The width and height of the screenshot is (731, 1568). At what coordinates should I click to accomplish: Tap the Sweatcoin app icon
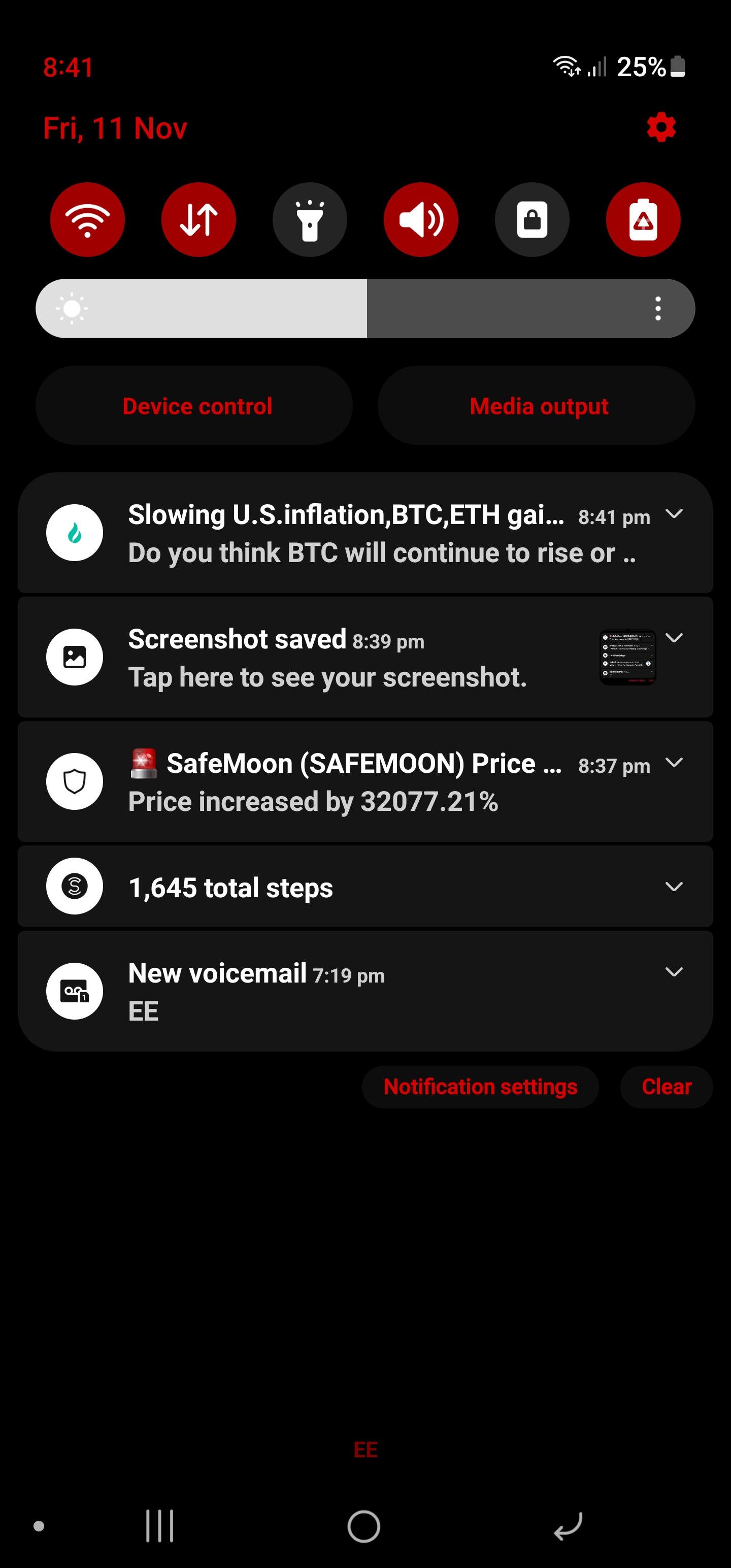74,887
